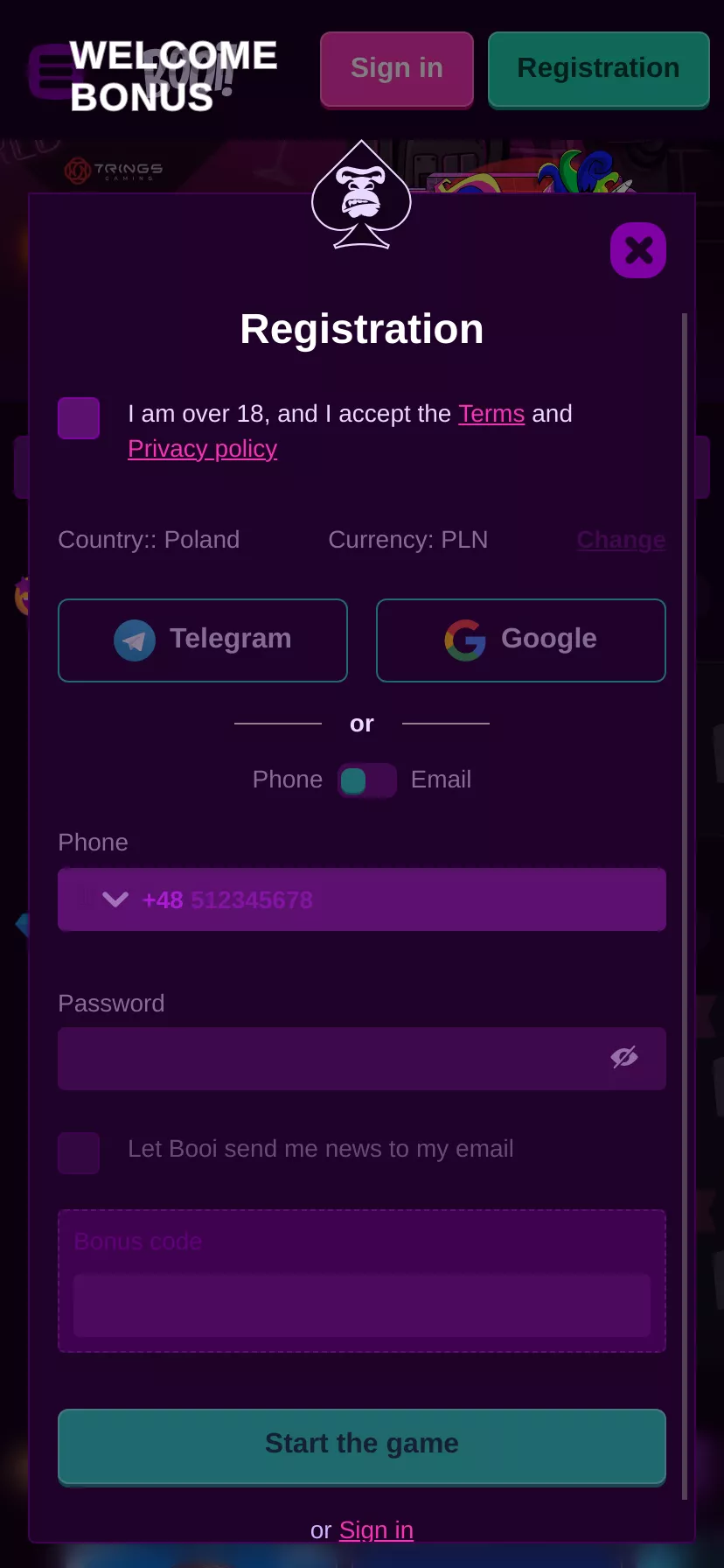
Task: Close the registration dialog
Action: click(x=638, y=250)
